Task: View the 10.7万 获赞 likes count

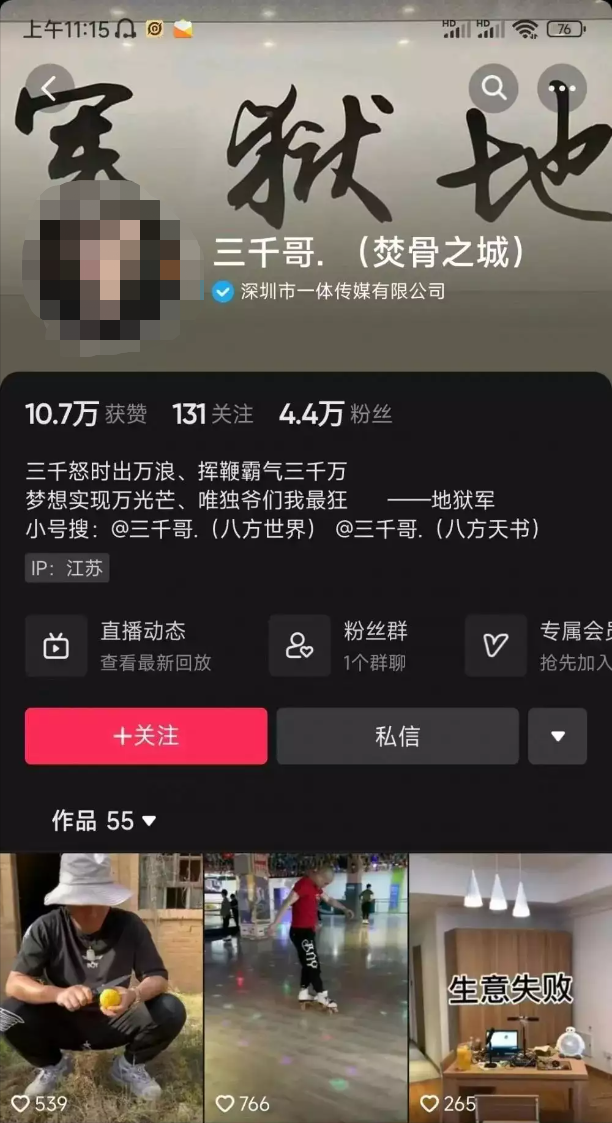Action: click(x=85, y=414)
